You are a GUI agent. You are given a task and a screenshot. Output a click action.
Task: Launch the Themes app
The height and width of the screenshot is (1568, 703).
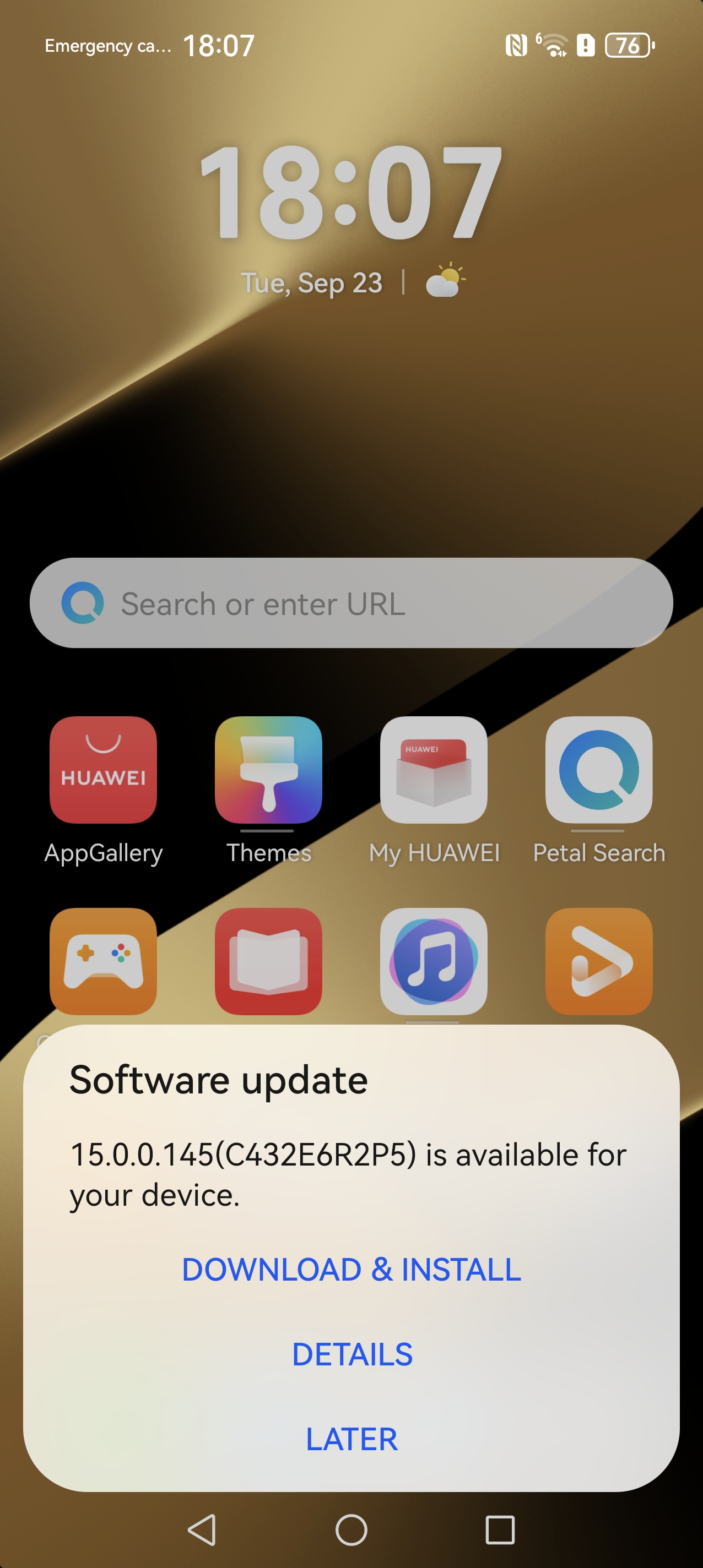pos(268,770)
